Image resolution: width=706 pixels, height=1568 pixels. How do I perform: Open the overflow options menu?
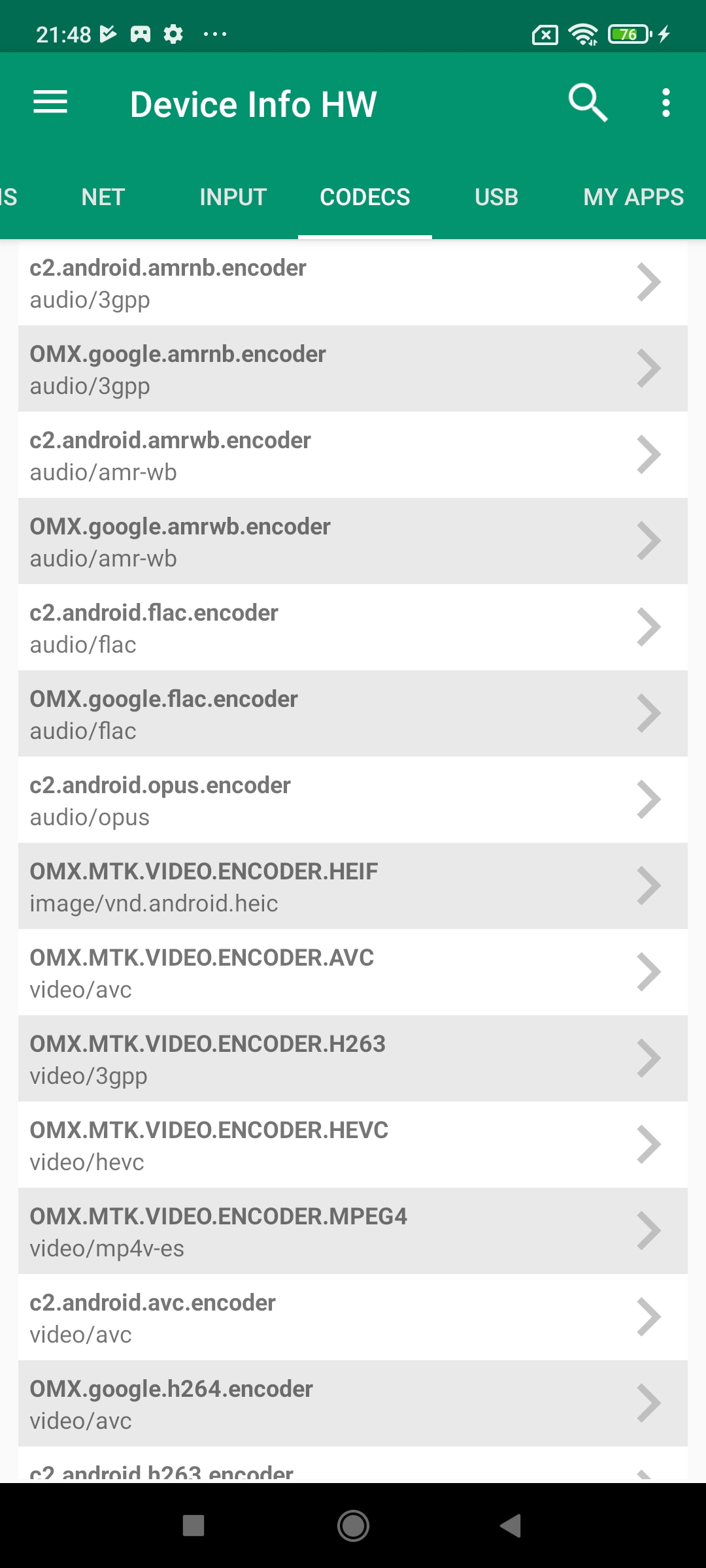pyautogui.click(x=665, y=103)
